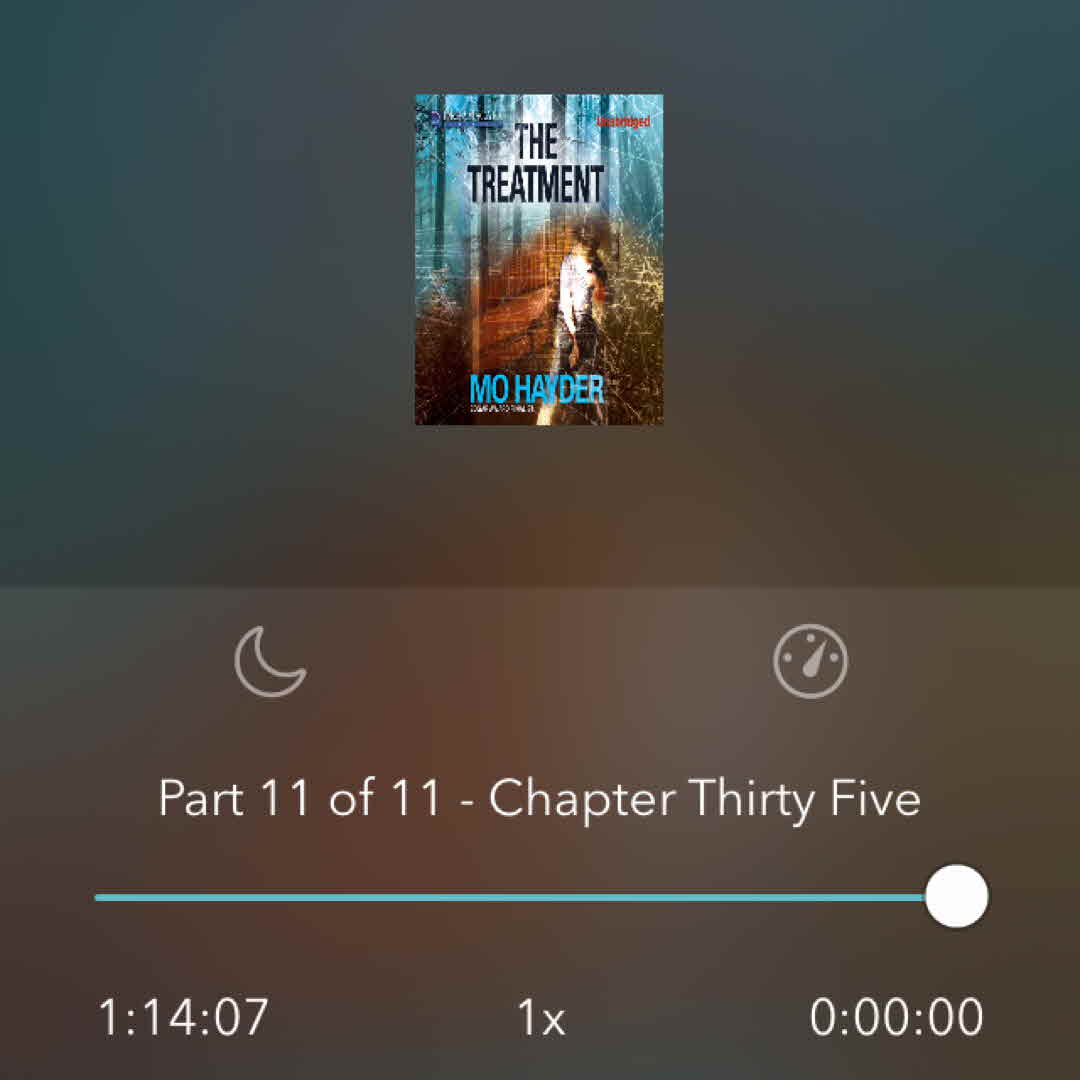Image resolution: width=1080 pixels, height=1080 pixels.
Task: Tap the playback progress slider knob
Action: pyautogui.click(x=956, y=897)
